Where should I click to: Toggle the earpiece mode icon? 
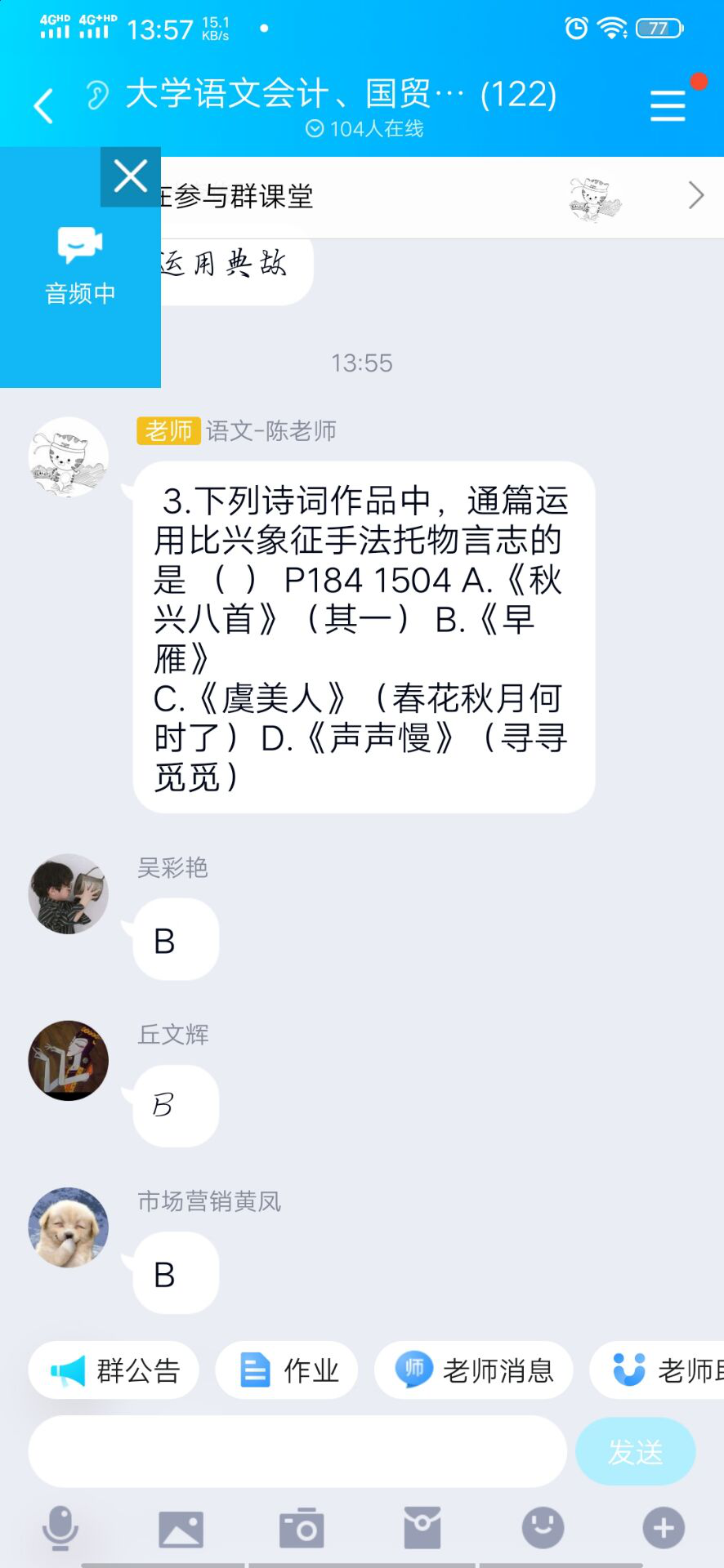point(97,95)
